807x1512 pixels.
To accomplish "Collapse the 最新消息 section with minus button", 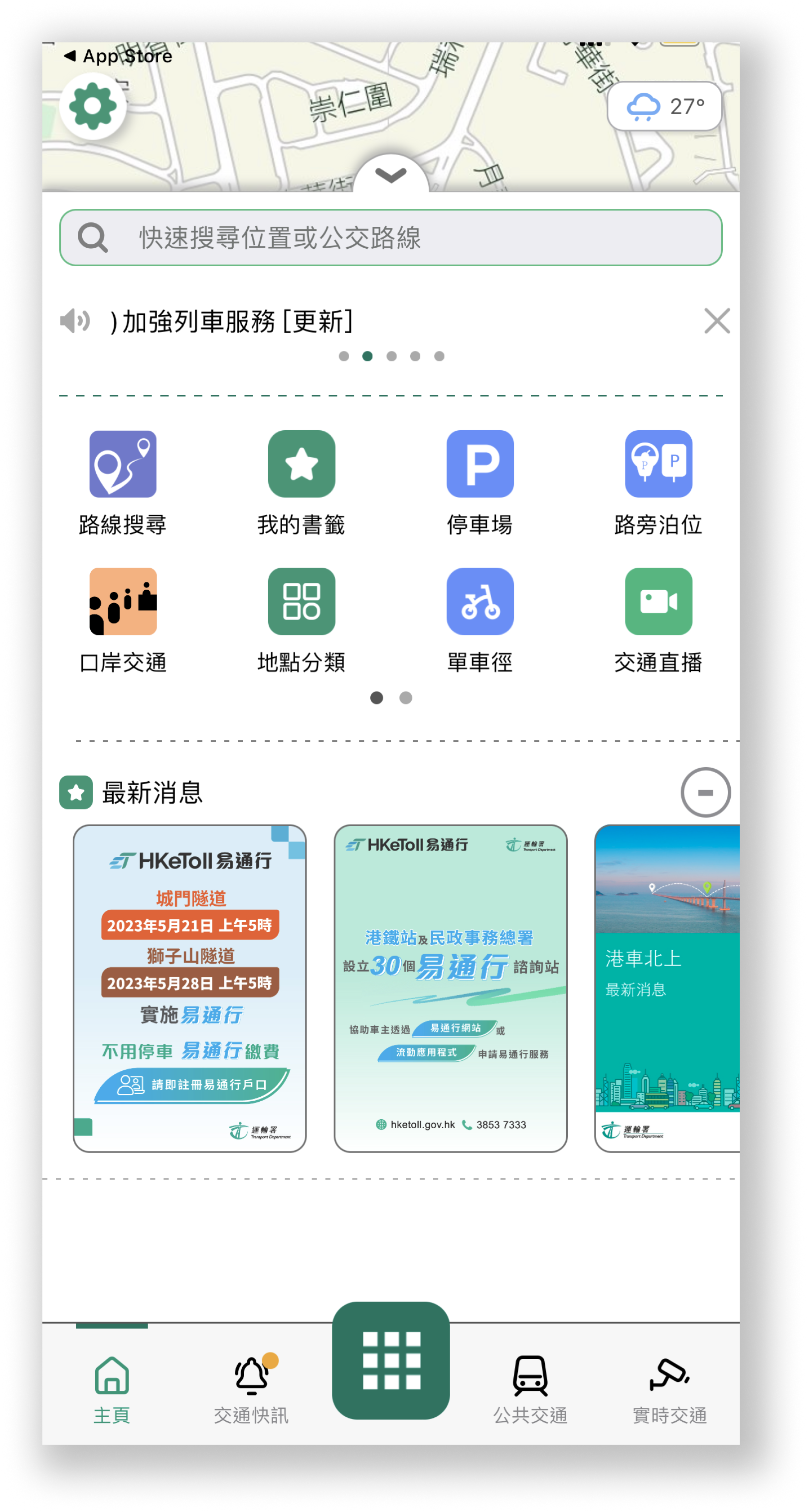I will [705, 792].
